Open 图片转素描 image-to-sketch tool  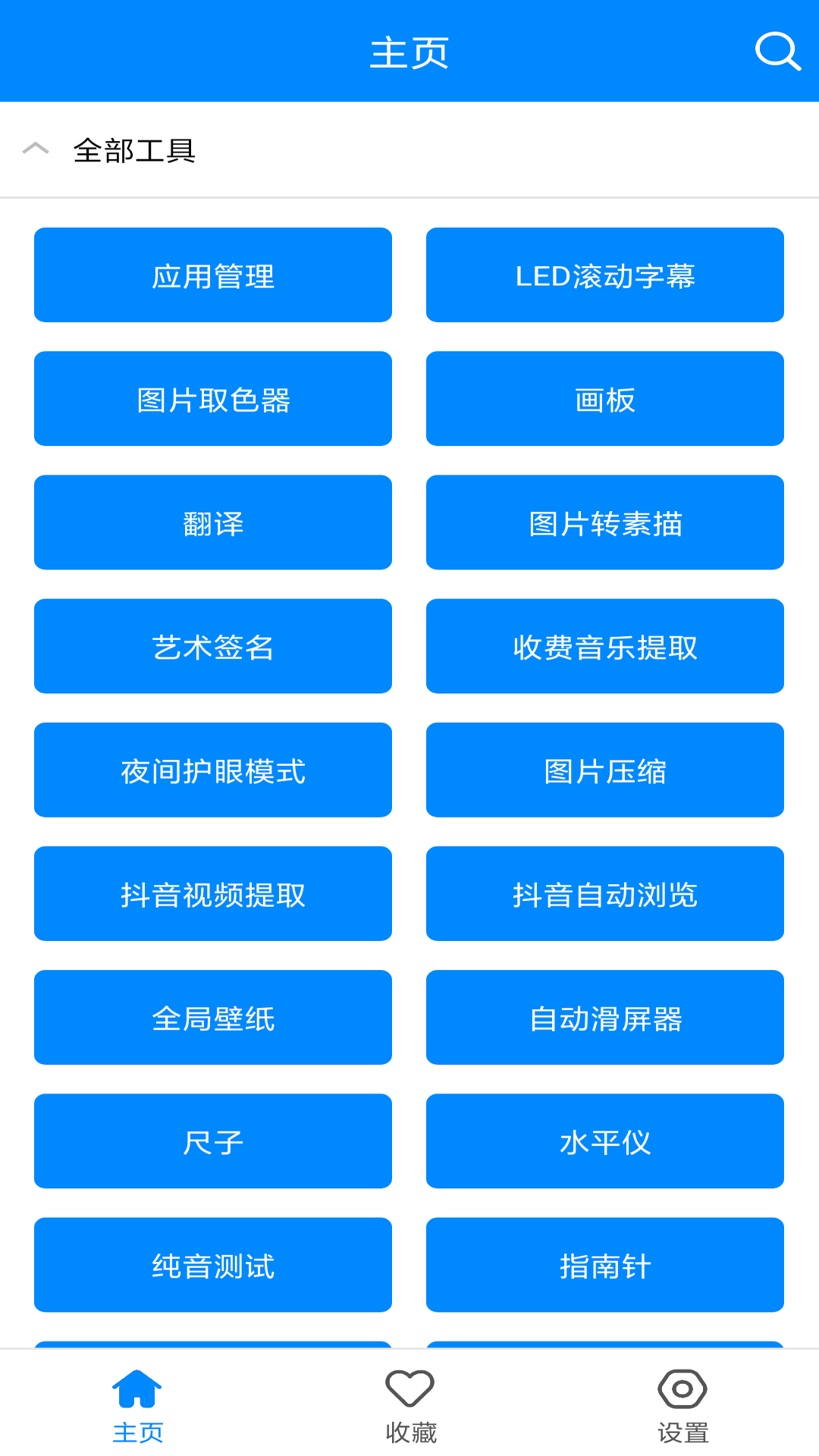point(605,522)
